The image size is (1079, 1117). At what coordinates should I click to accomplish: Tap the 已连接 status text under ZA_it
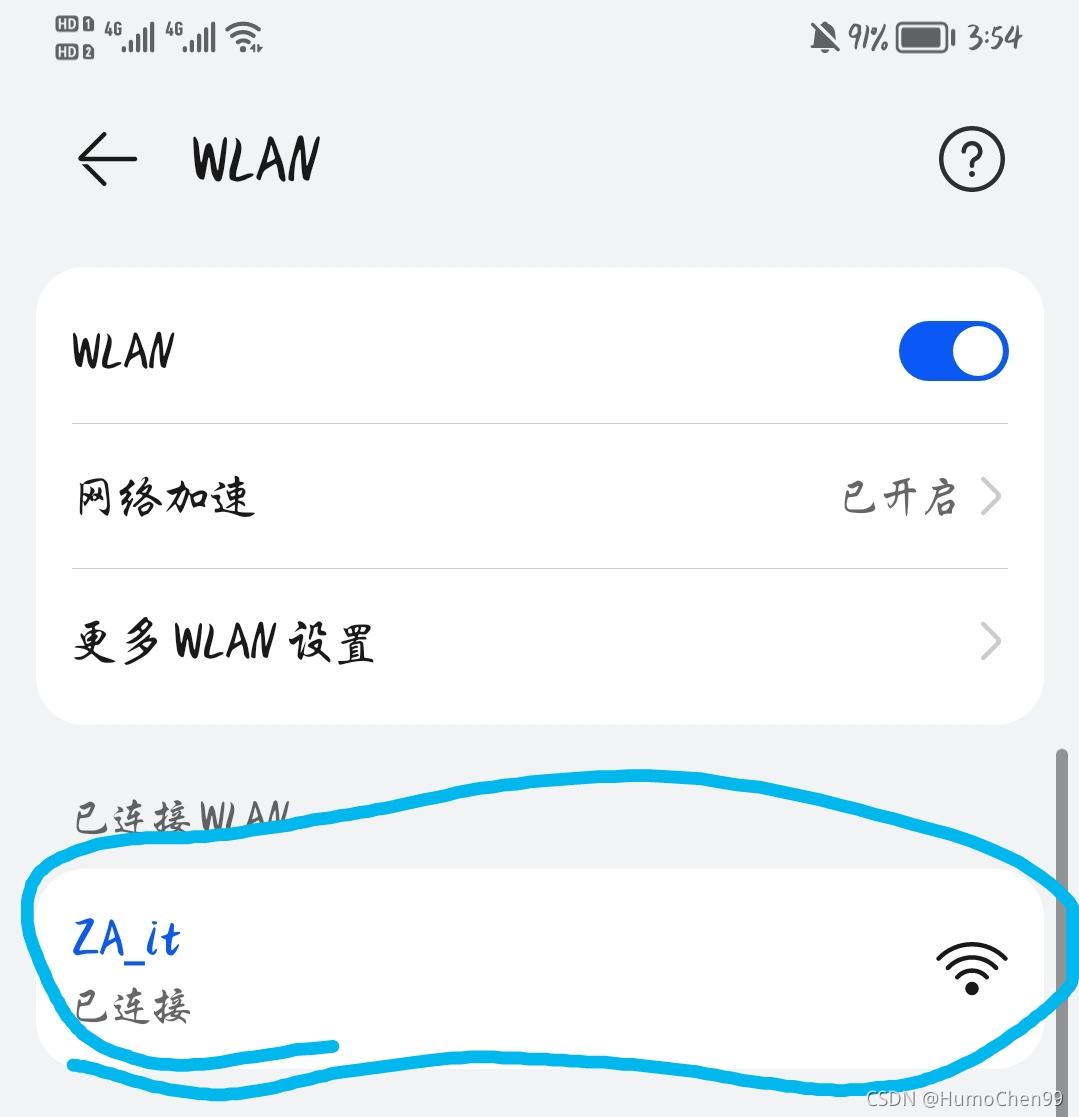132,1008
